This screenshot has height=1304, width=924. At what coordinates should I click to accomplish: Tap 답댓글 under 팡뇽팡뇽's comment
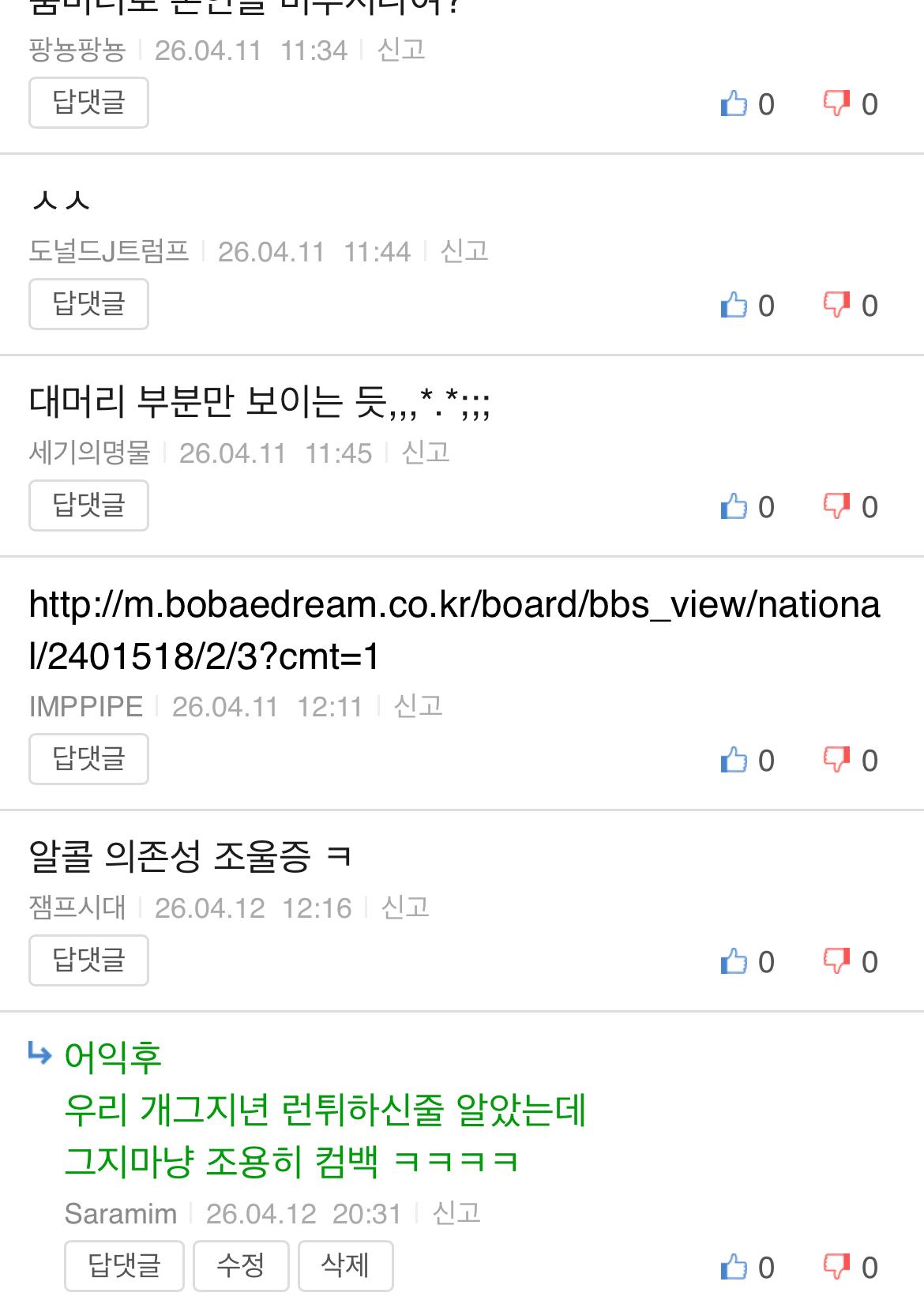(88, 103)
